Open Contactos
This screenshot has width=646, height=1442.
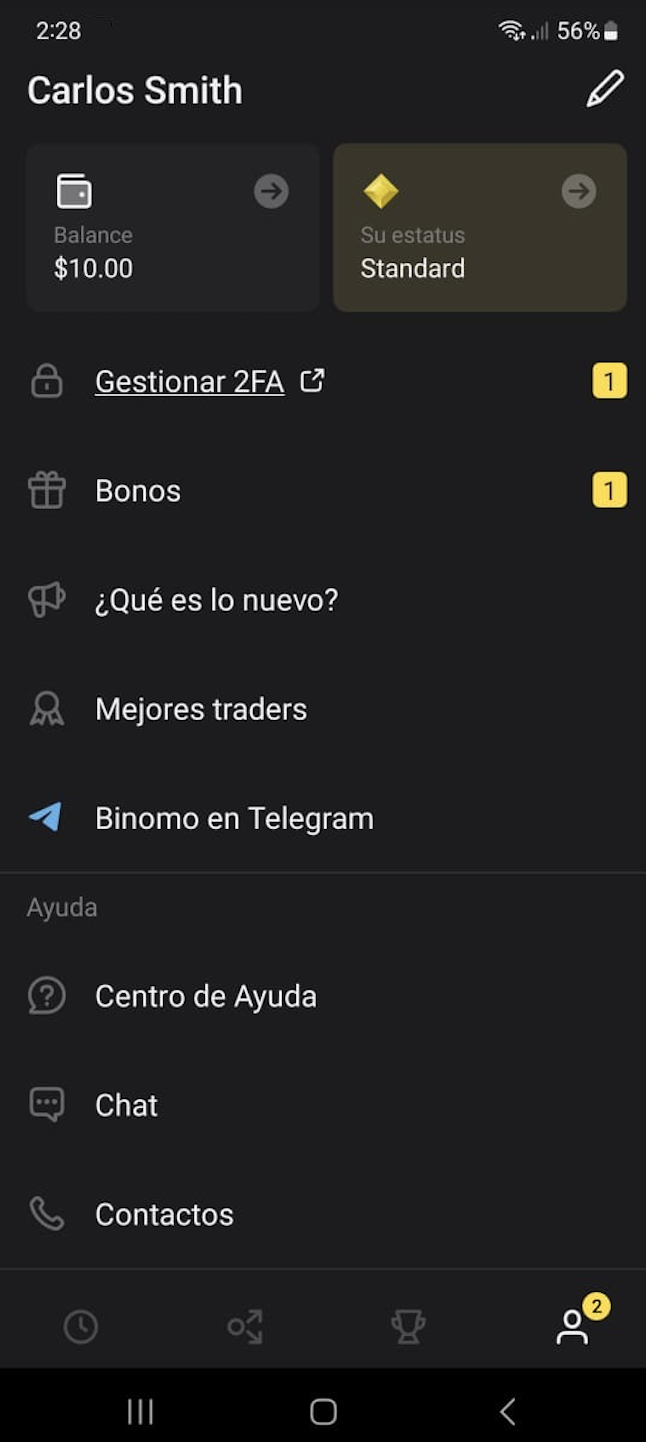pyautogui.click(x=164, y=1214)
